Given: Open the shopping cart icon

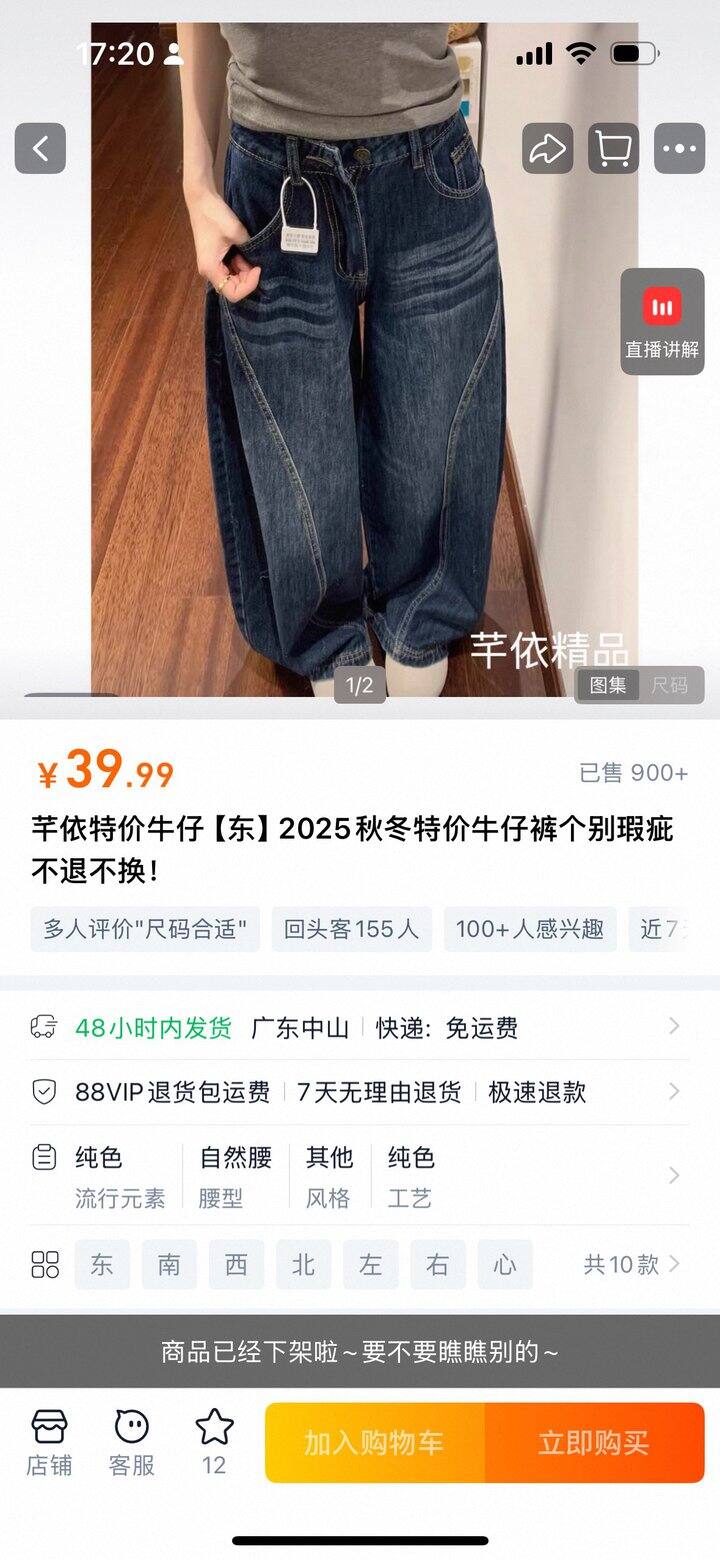Looking at the screenshot, I should point(613,149).
